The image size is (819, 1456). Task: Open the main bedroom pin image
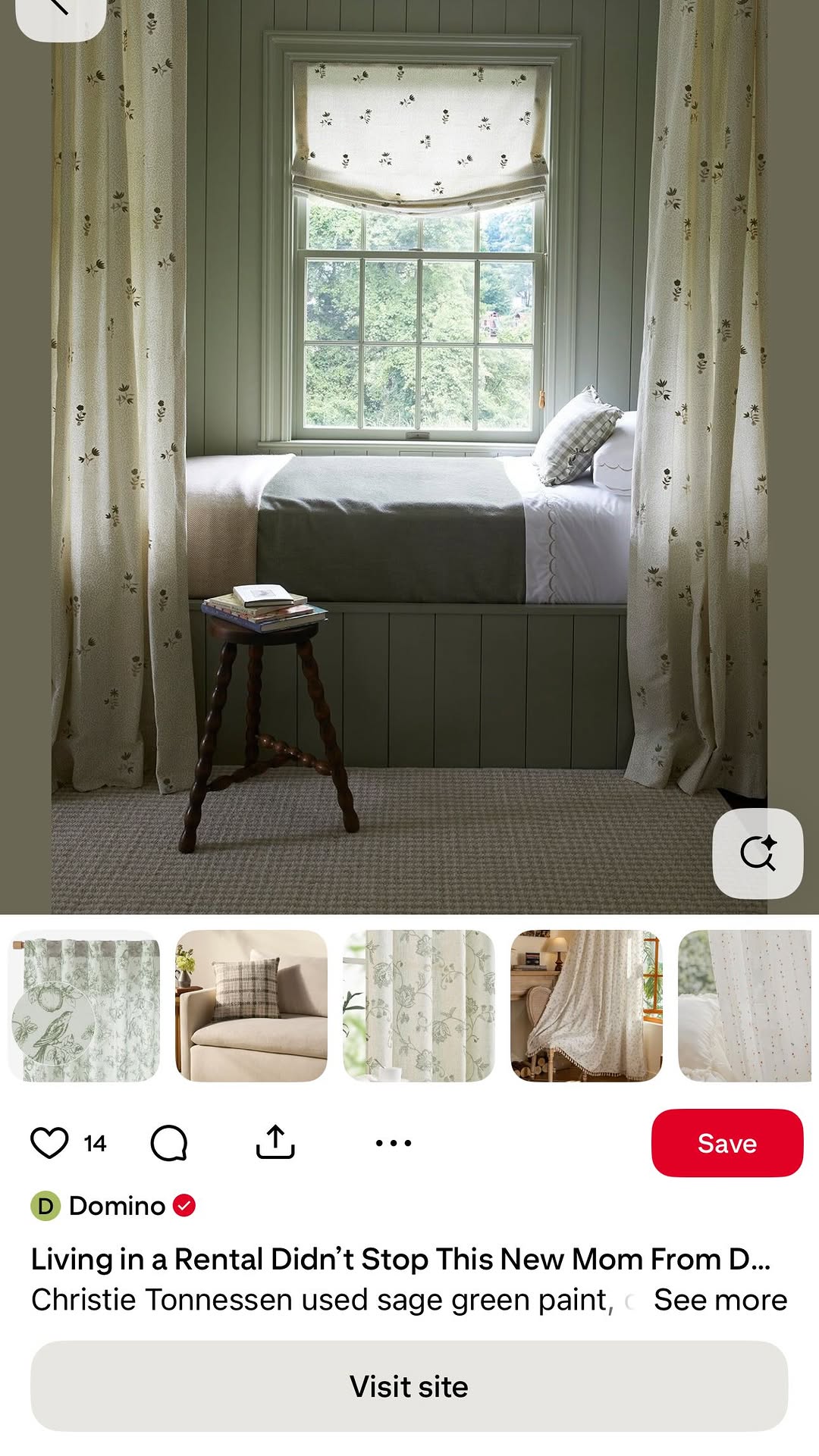(409, 455)
